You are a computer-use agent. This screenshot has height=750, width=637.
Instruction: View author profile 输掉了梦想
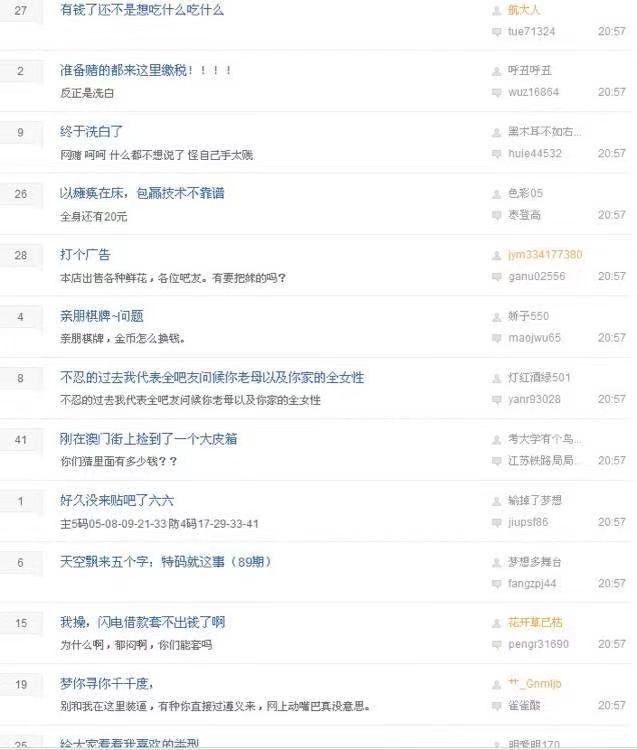click(x=535, y=500)
